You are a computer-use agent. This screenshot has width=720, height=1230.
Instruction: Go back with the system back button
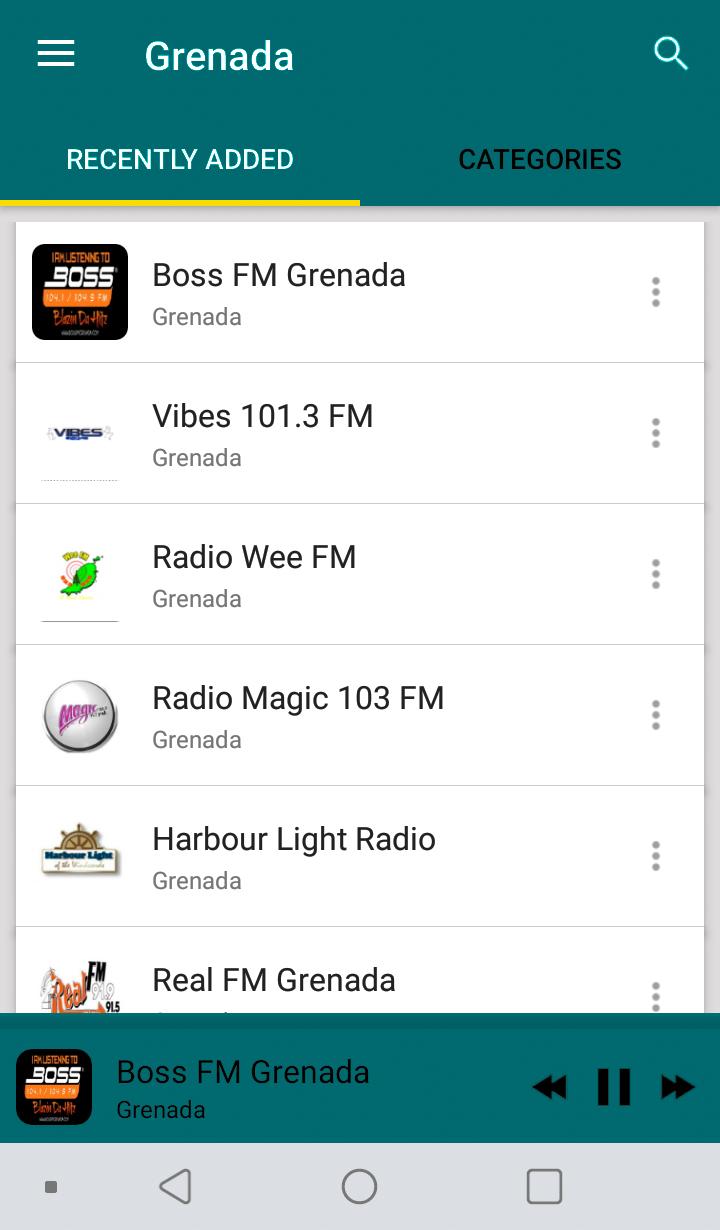click(175, 1187)
